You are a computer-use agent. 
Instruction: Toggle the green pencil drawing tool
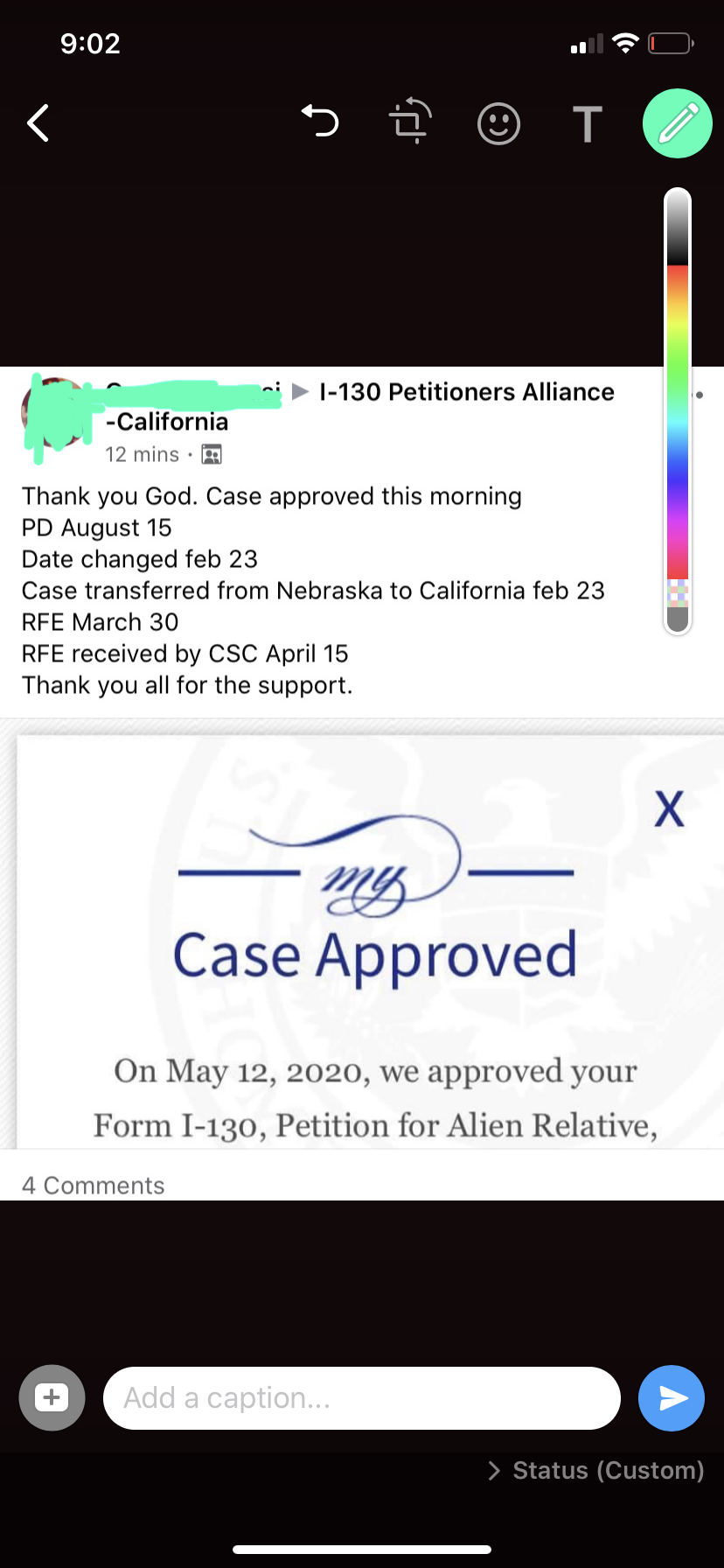pyautogui.click(x=677, y=123)
